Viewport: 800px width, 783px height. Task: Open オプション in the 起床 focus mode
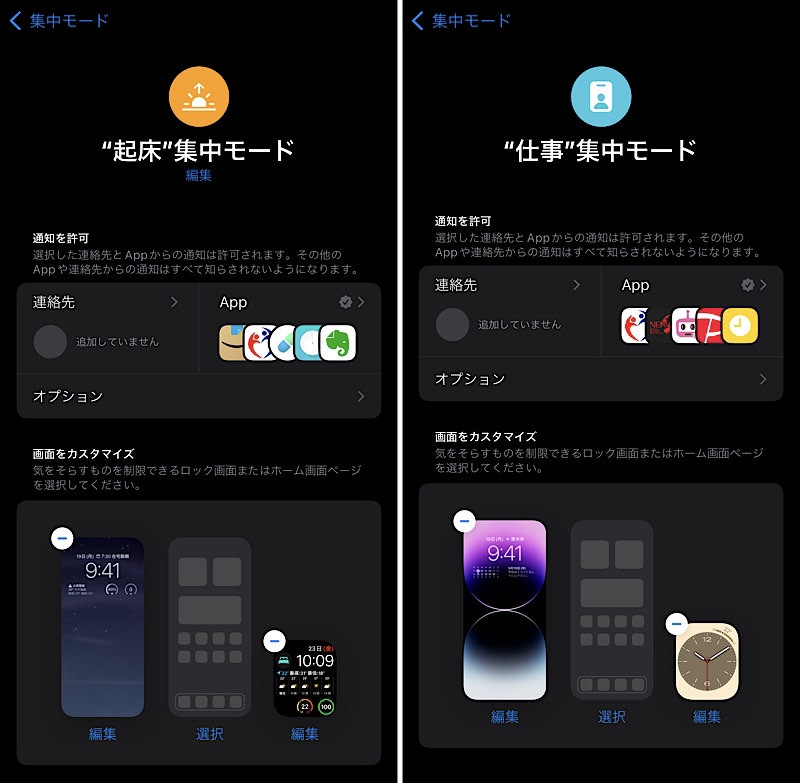pos(198,396)
